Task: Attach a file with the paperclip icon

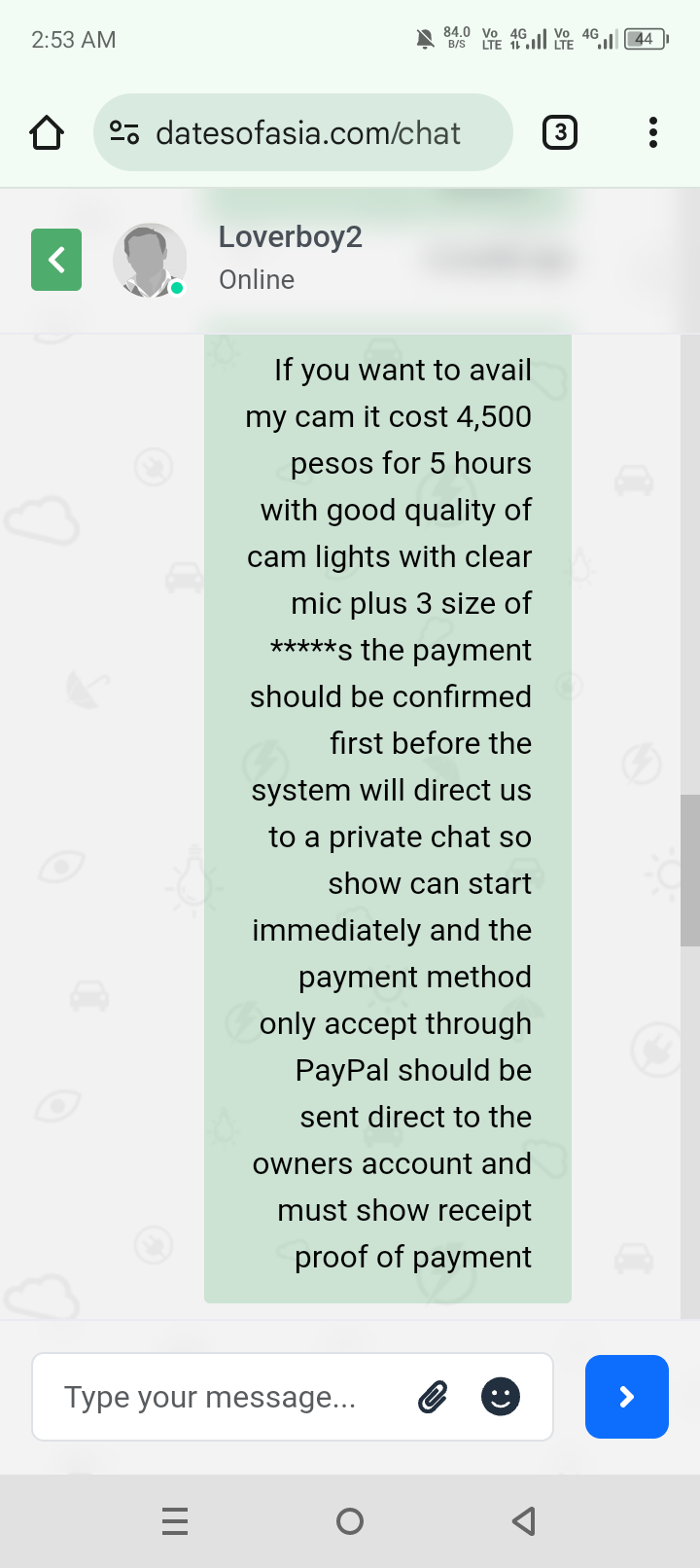Action: tap(433, 1397)
